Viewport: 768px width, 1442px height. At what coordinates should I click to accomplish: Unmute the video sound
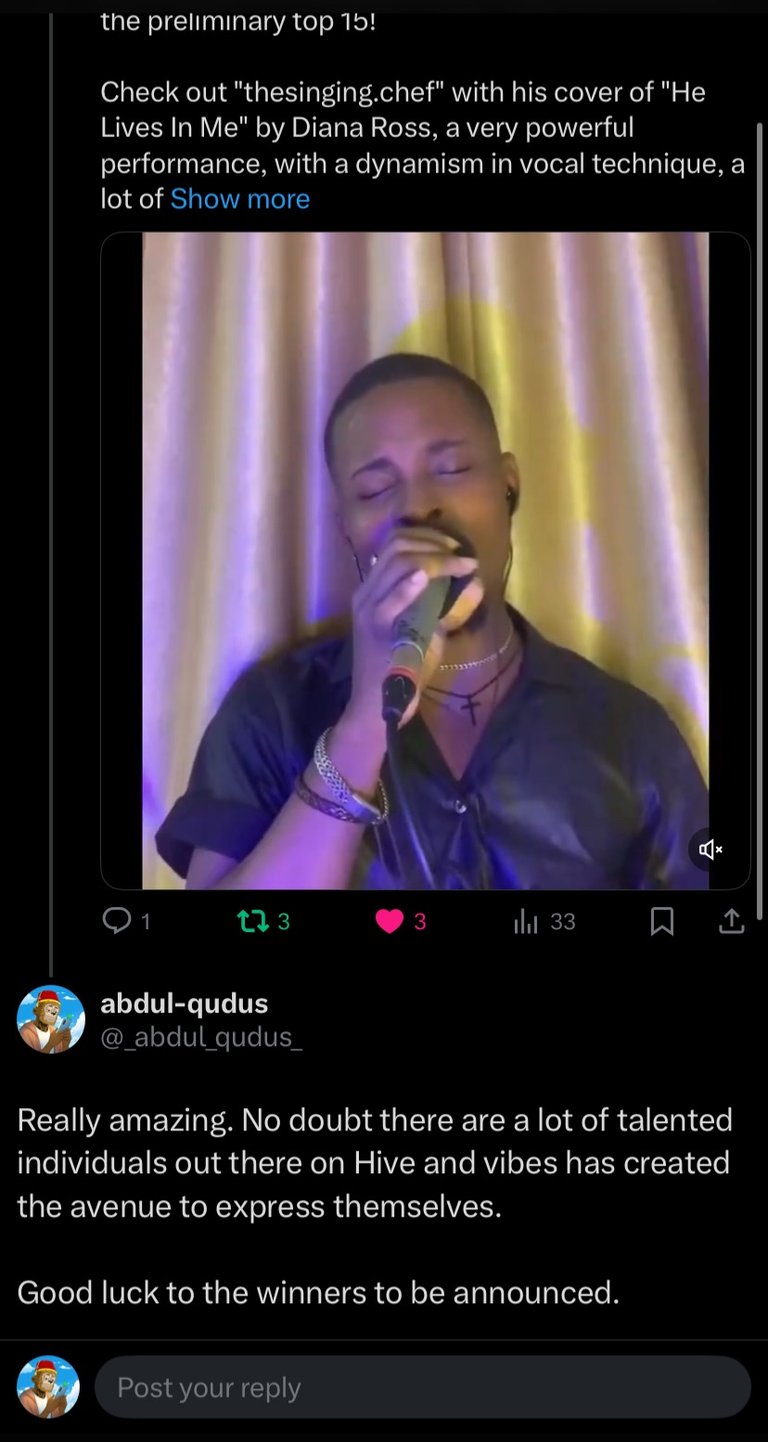tap(710, 849)
